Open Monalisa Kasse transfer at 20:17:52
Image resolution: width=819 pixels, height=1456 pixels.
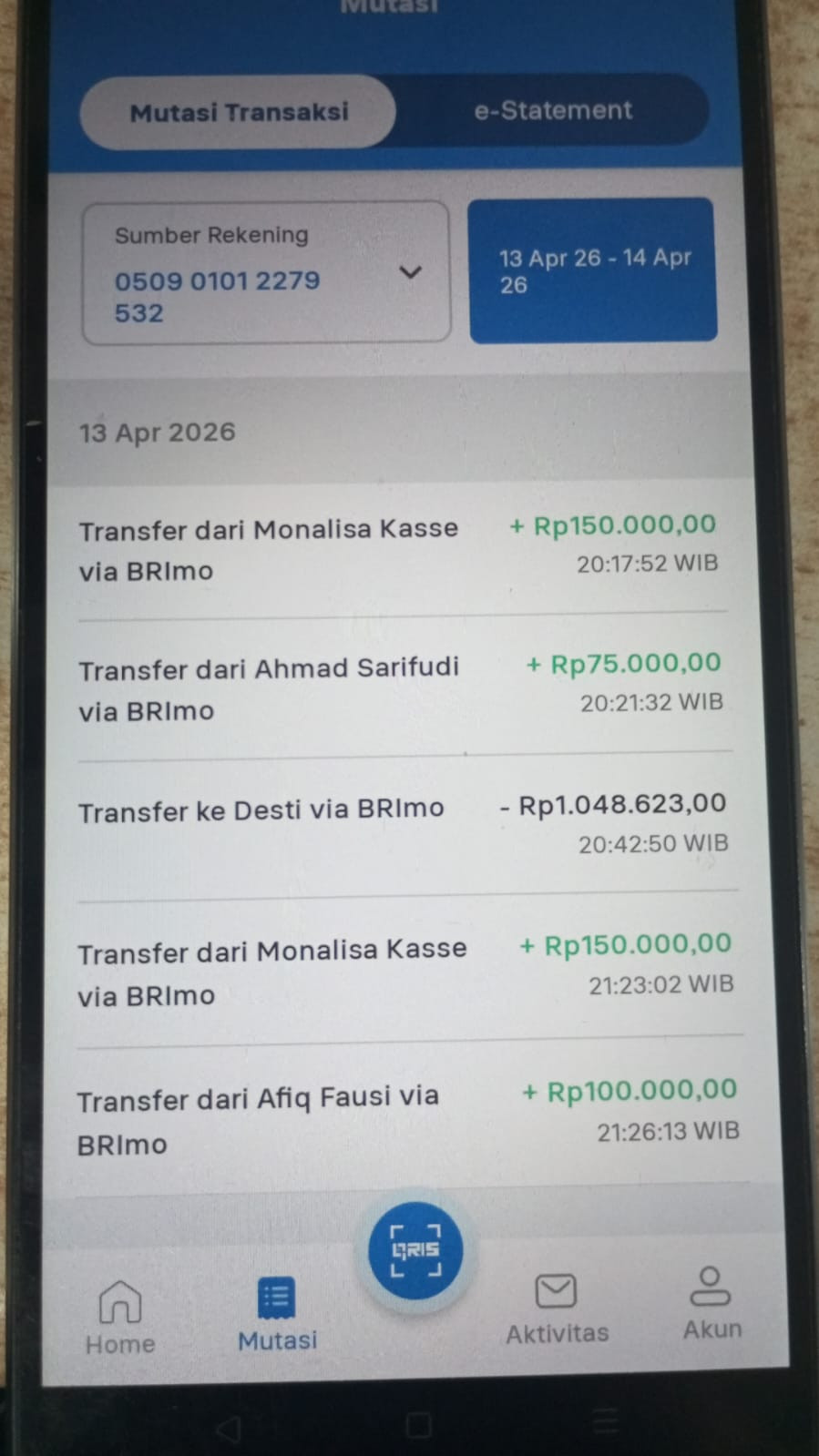coord(399,548)
